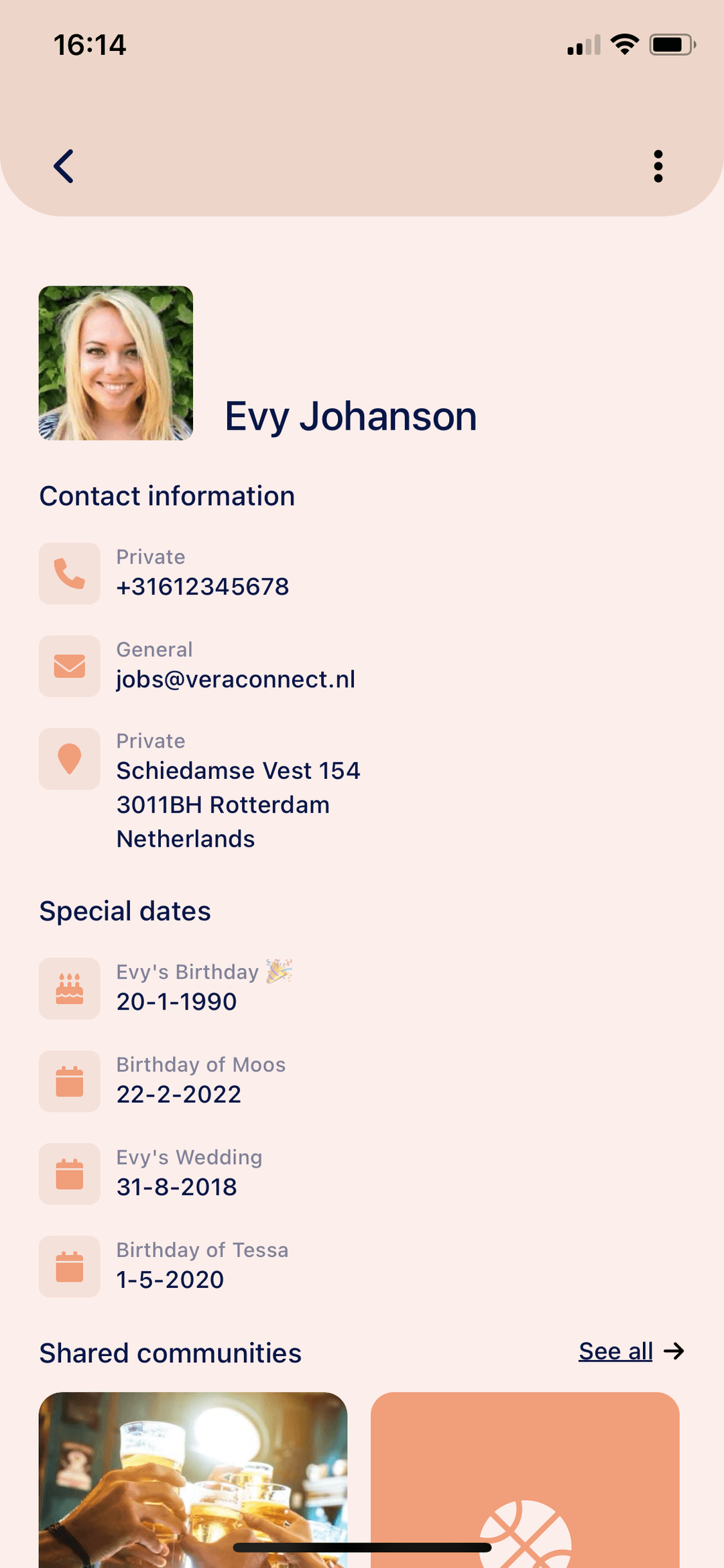View Evy Johanson's profile photo
The image size is (724, 1568).
click(116, 363)
